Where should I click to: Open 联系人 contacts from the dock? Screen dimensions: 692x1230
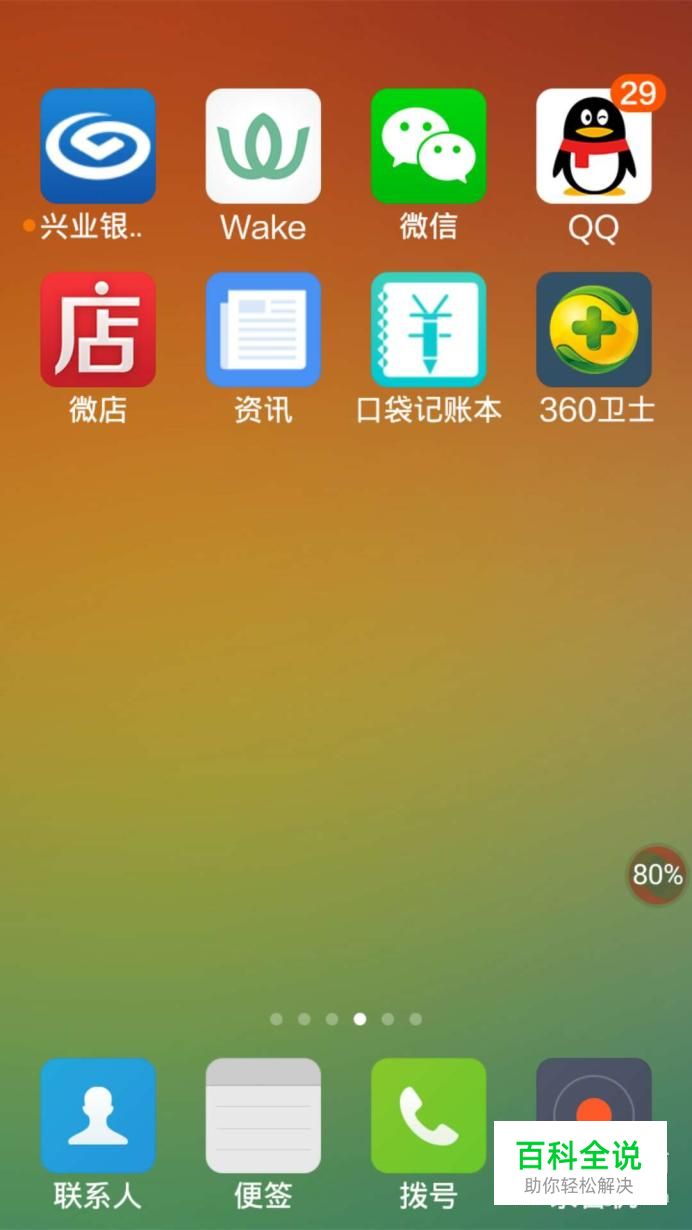(98, 1115)
